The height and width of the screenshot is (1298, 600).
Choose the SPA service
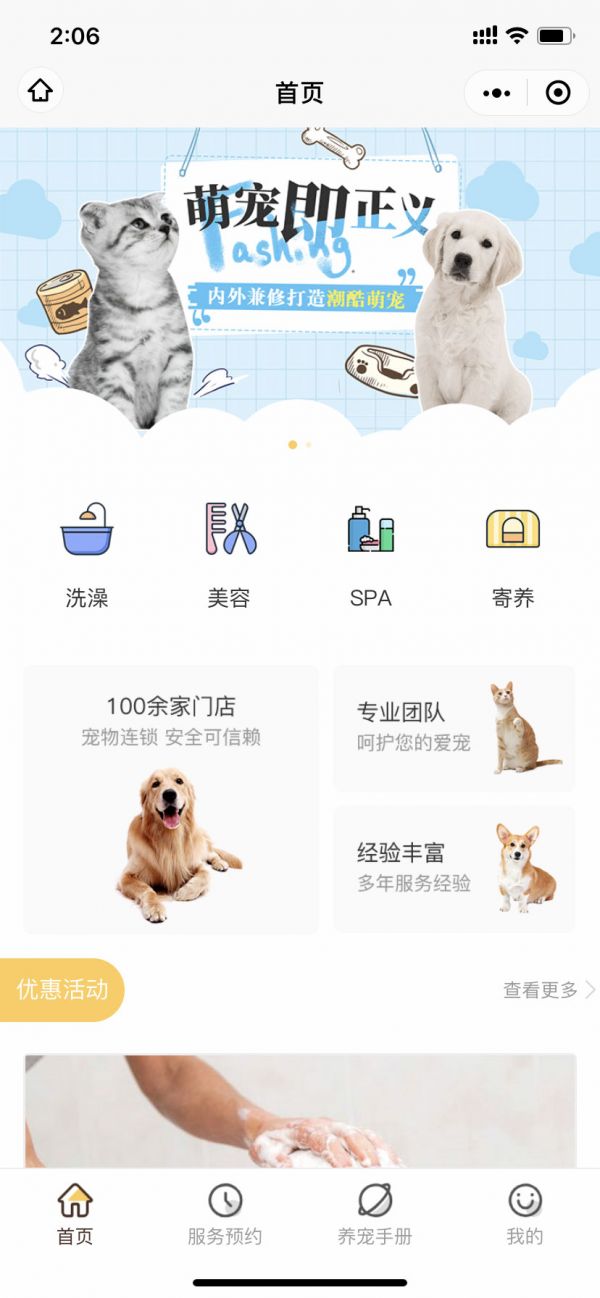tap(371, 556)
